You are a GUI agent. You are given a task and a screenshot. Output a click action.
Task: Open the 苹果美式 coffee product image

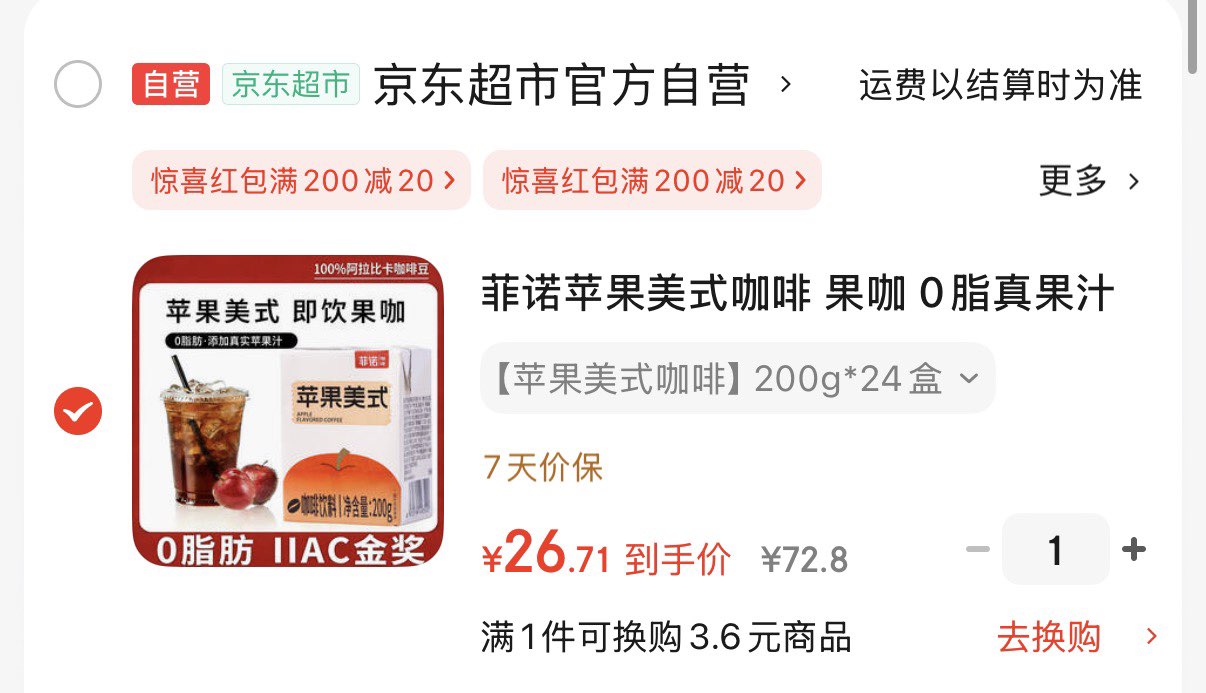click(x=288, y=410)
